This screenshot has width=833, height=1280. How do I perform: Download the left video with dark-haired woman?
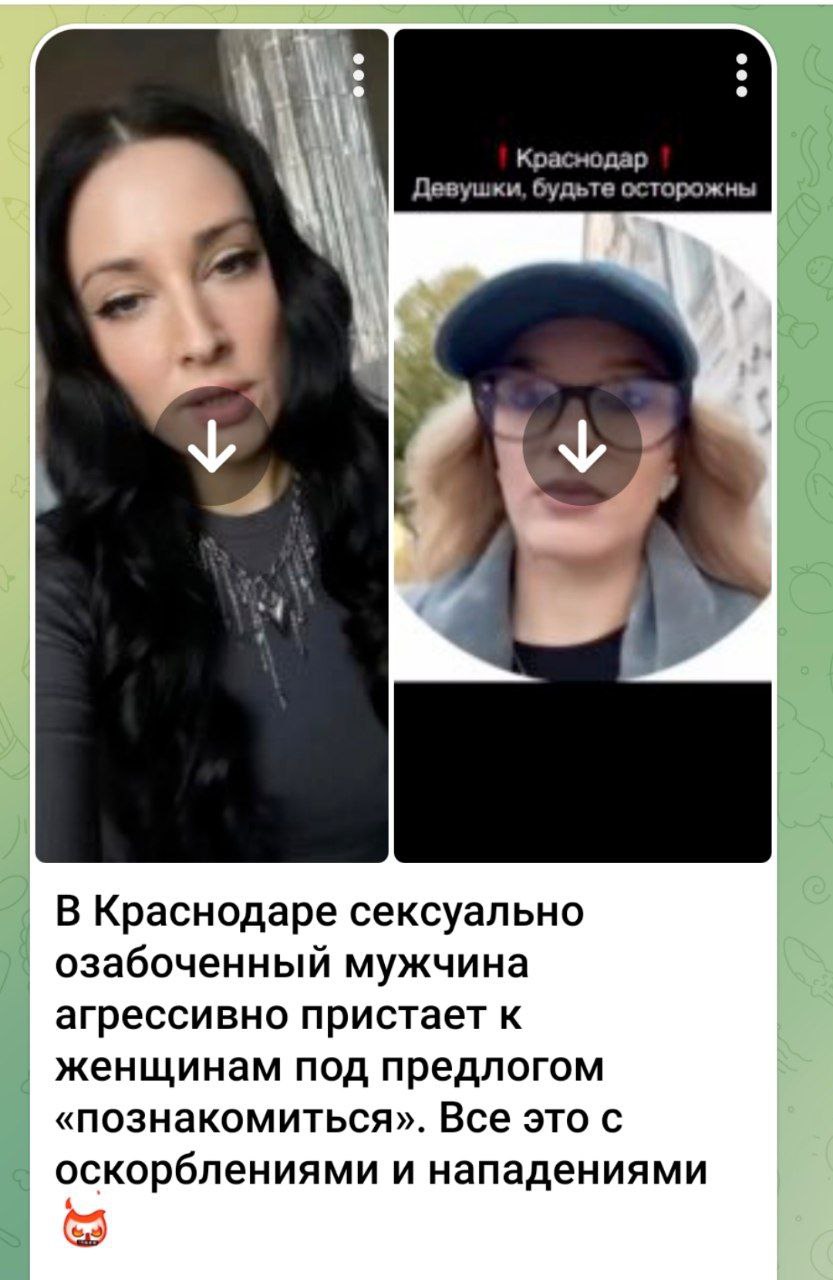(x=212, y=446)
